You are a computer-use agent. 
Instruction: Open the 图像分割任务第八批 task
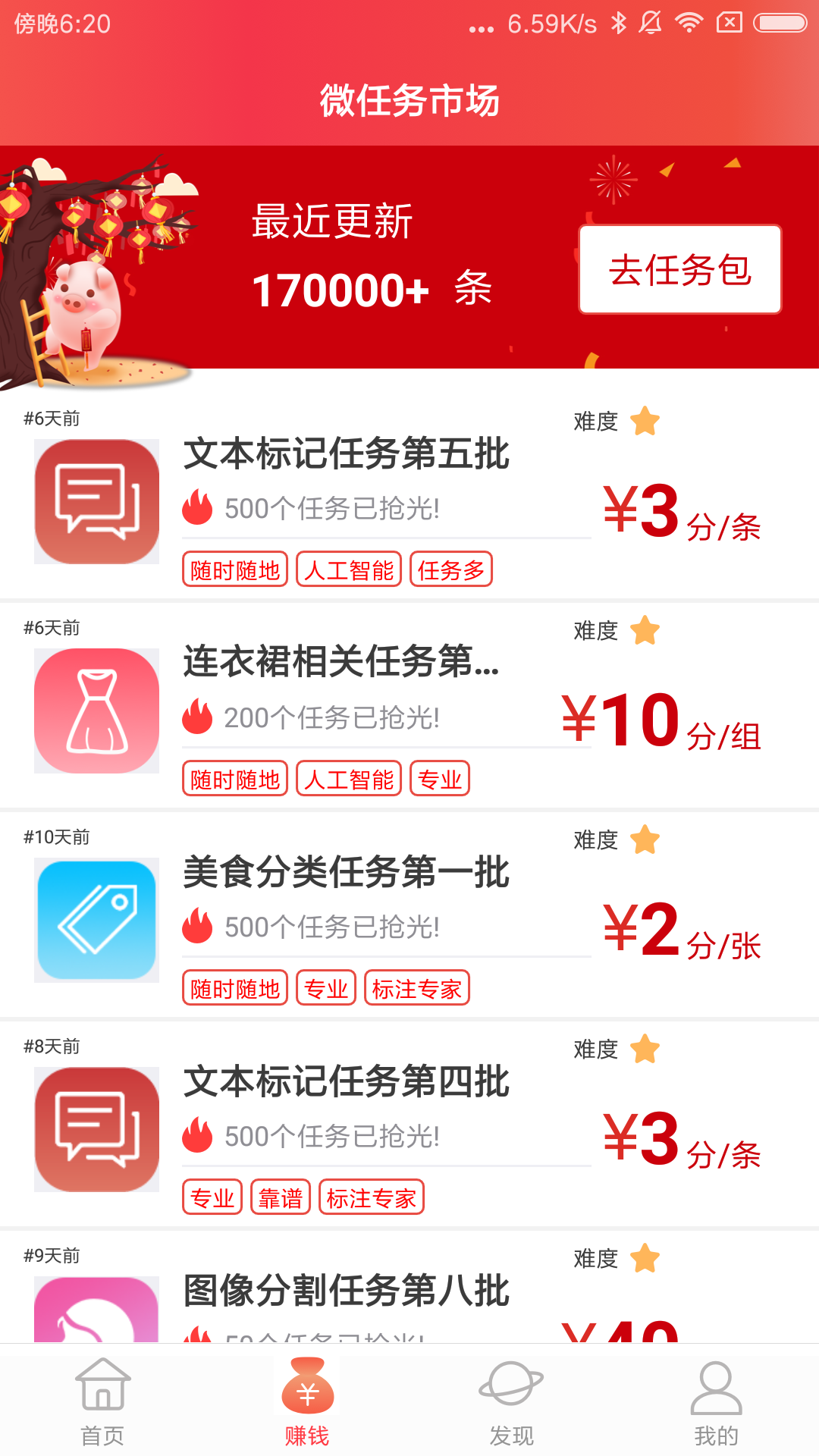[x=347, y=1291]
